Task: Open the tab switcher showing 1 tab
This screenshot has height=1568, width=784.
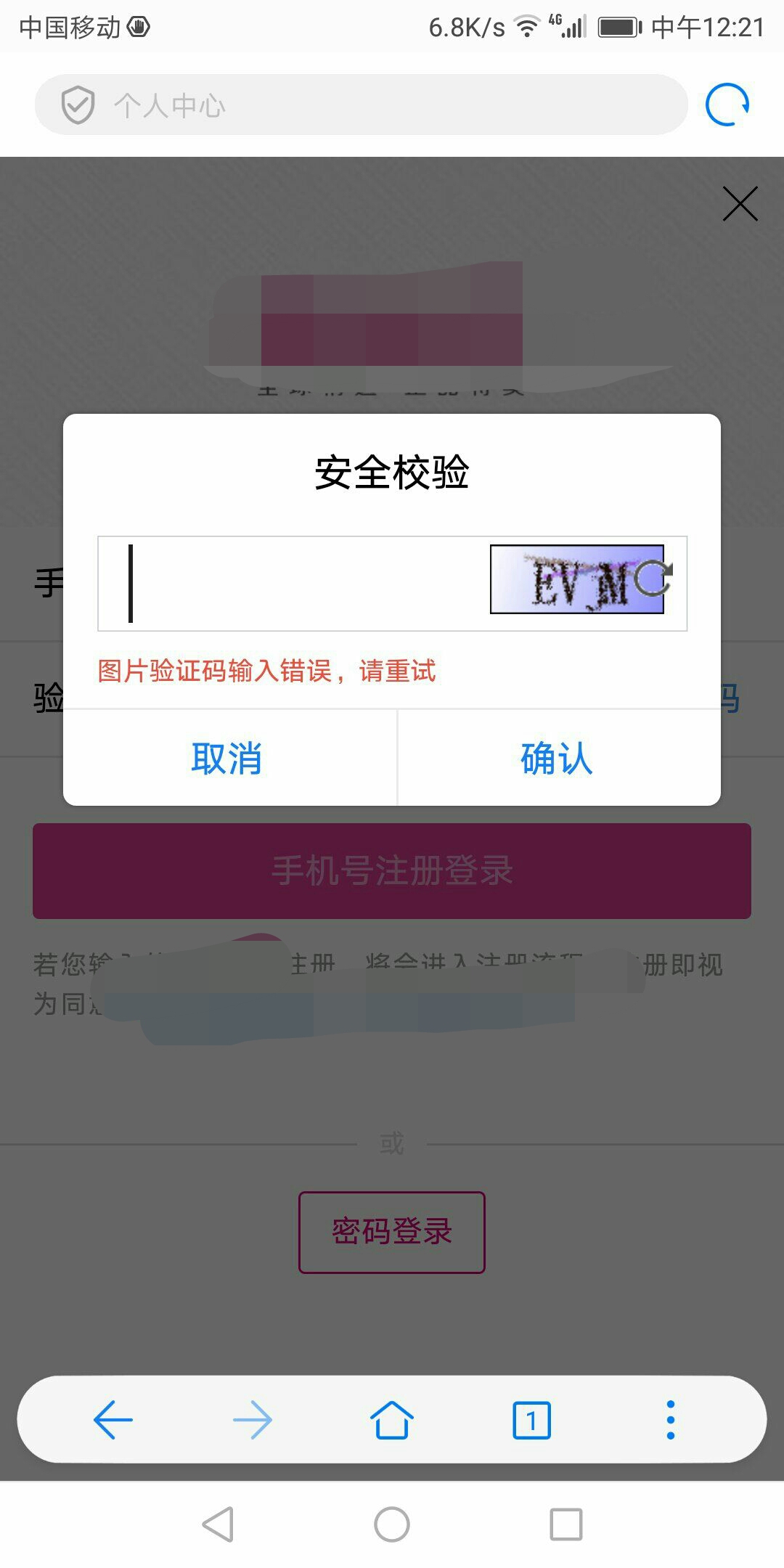Action: coord(531,1421)
